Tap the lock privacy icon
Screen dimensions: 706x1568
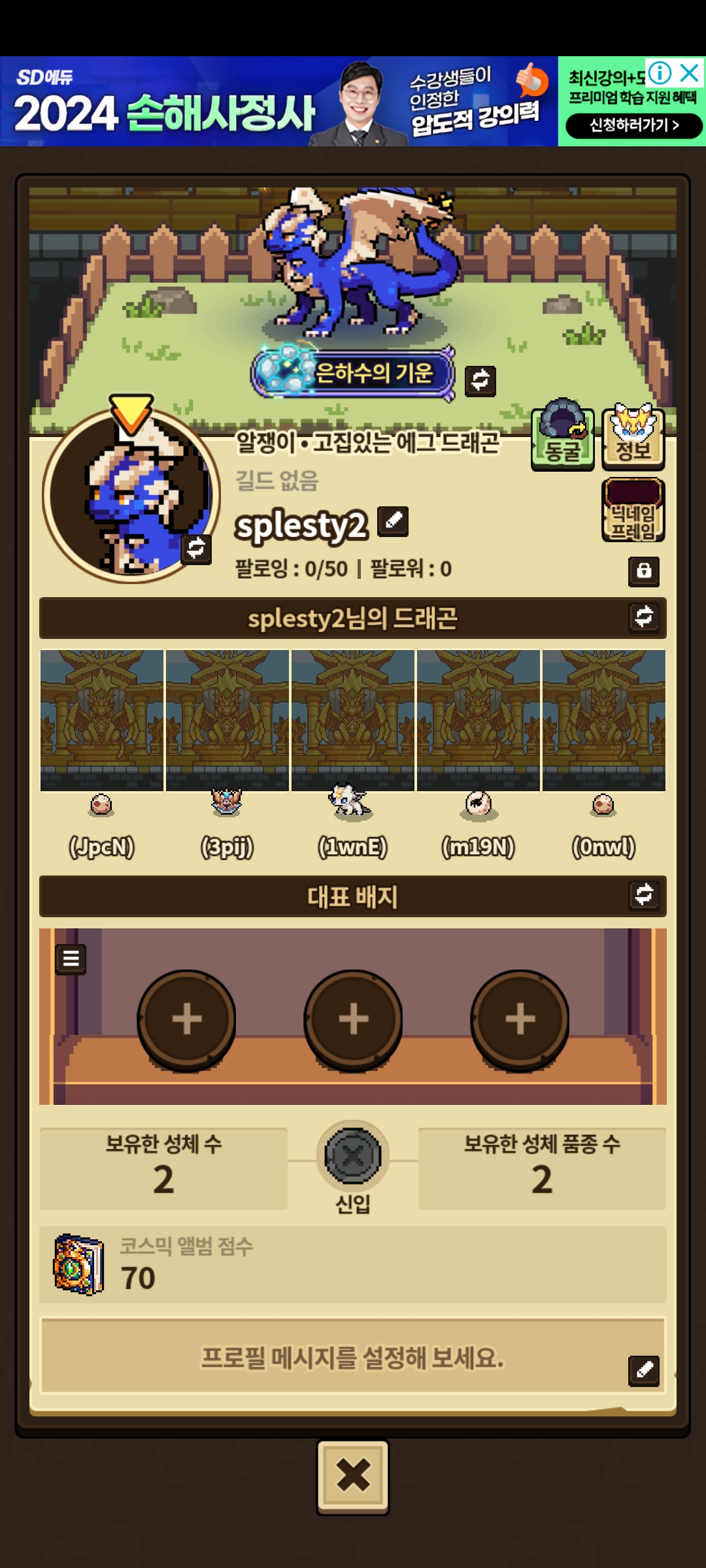pos(644,571)
